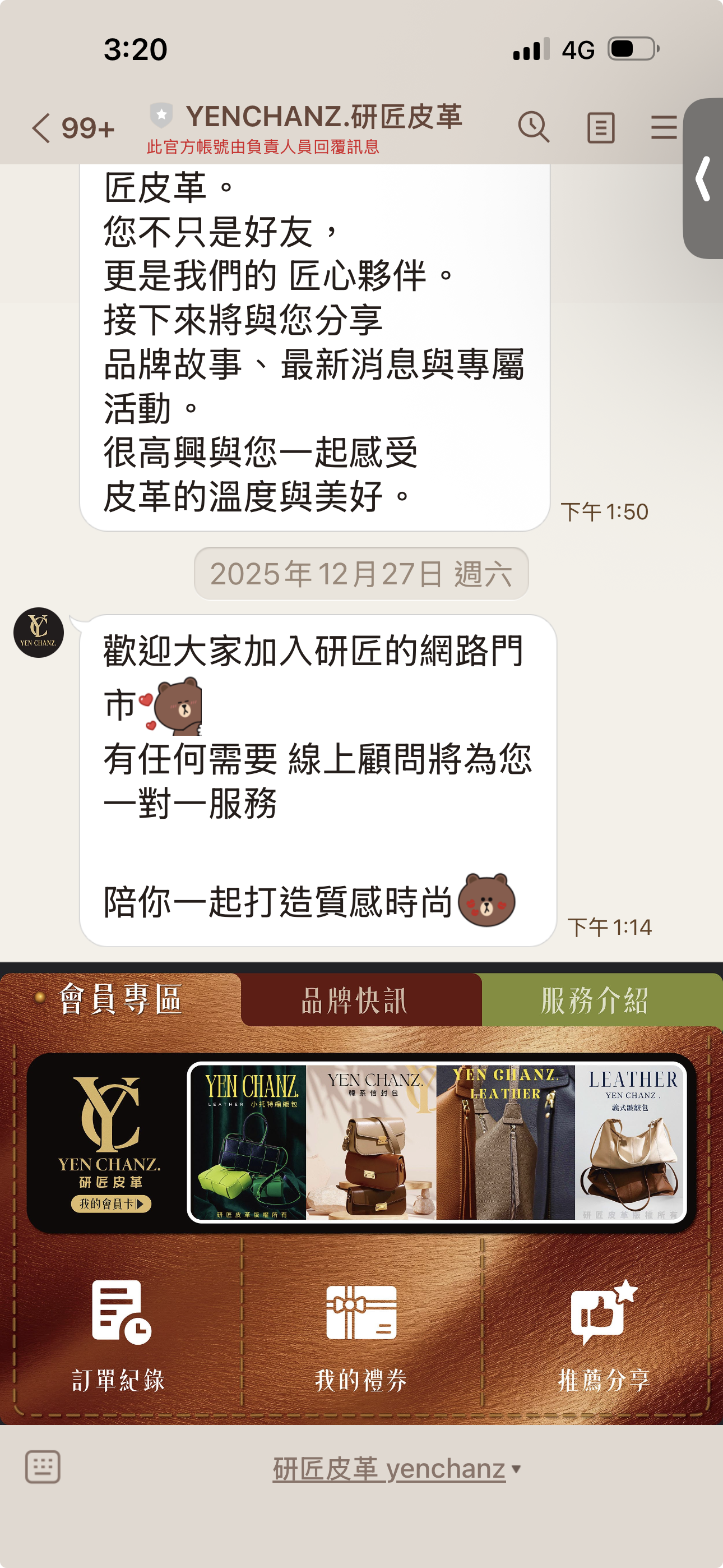The width and height of the screenshot is (723, 1568).
Task: Switch to the 會員專區 tab
Action: click(121, 1000)
